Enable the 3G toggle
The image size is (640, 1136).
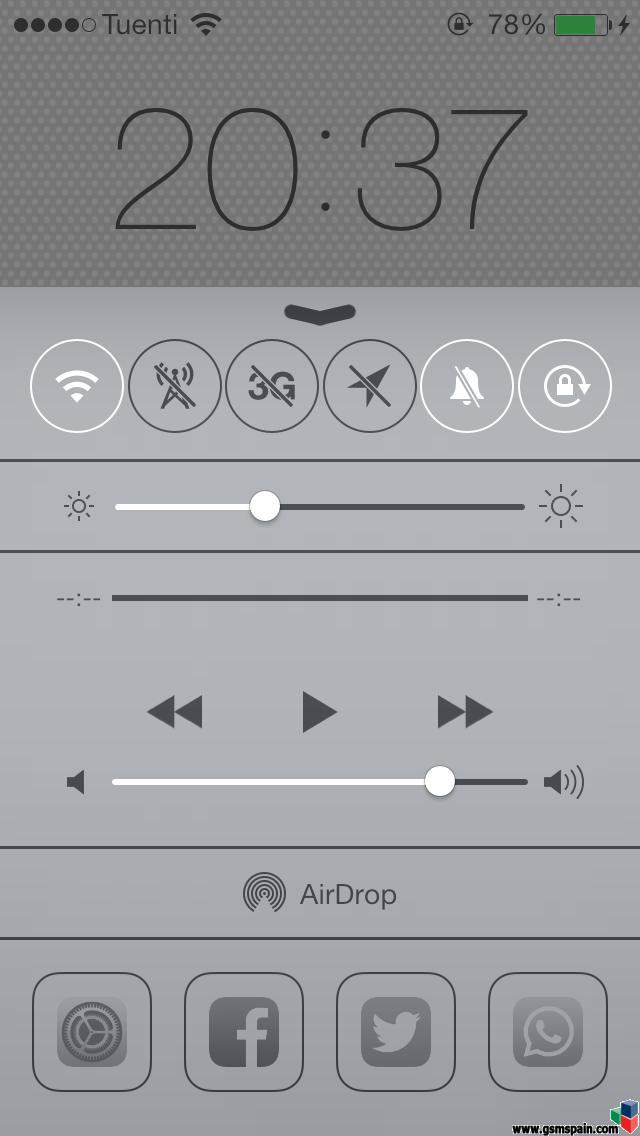[272, 386]
